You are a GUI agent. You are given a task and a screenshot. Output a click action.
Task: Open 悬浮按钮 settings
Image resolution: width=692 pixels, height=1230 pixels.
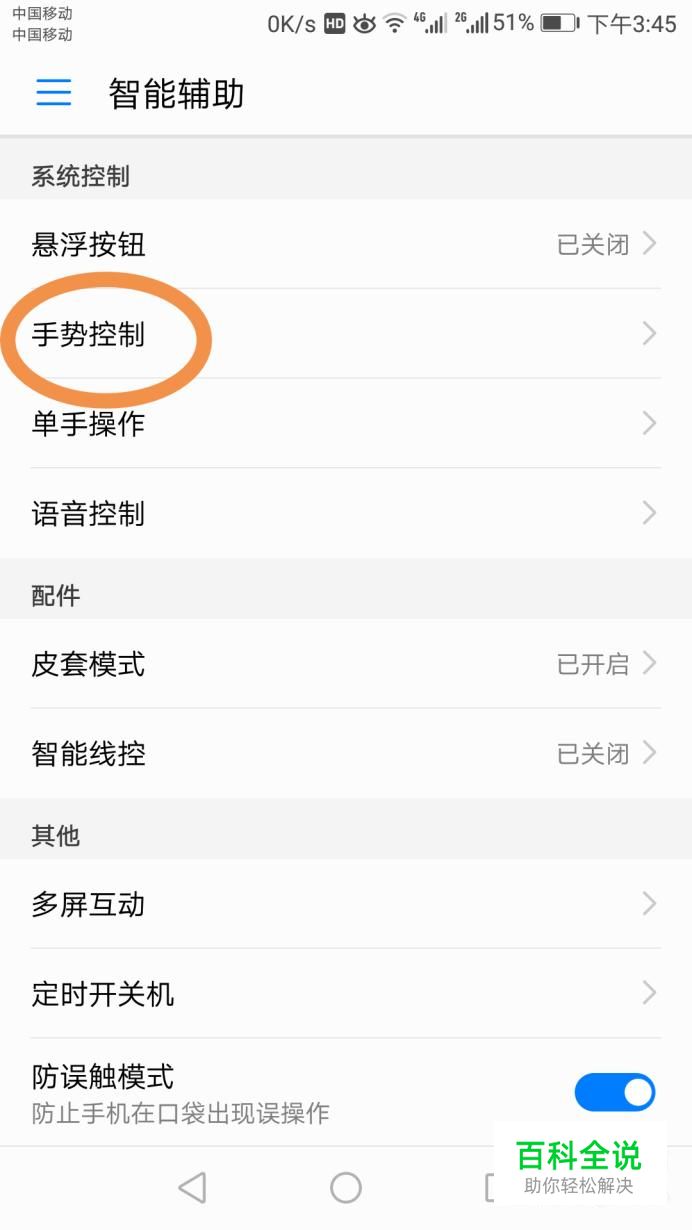pyautogui.click(x=346, y=244)
